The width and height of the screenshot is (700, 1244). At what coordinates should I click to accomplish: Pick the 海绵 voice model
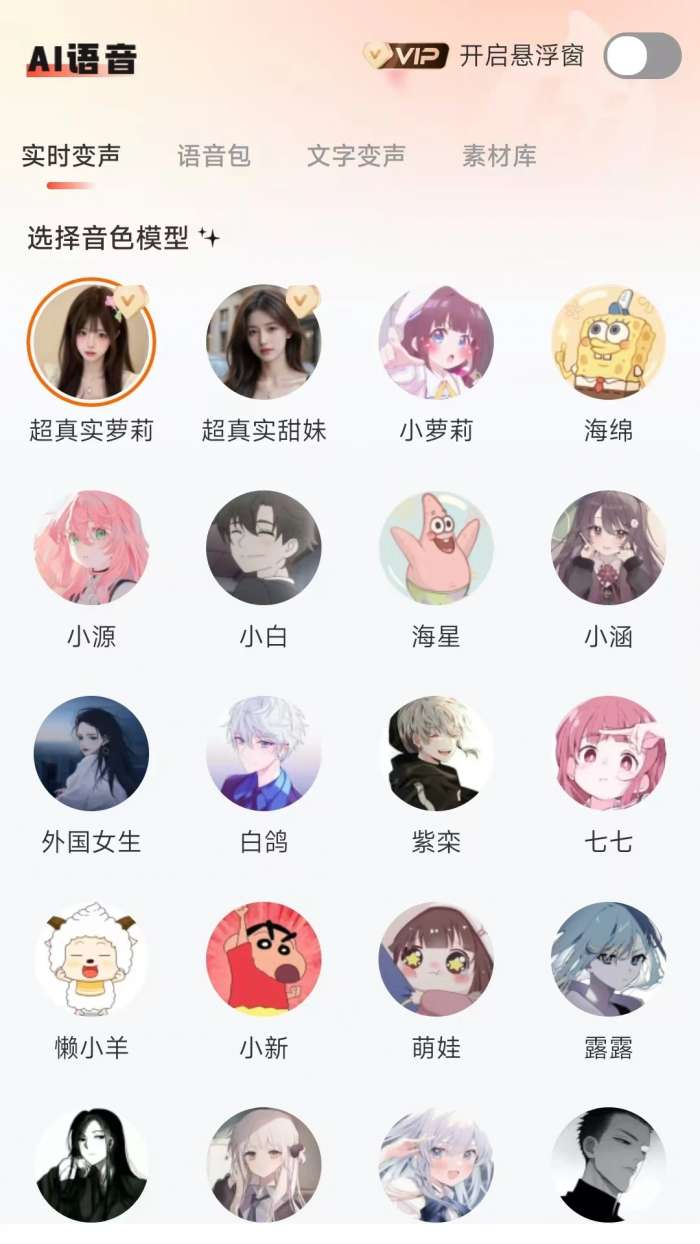click(608, 342)
